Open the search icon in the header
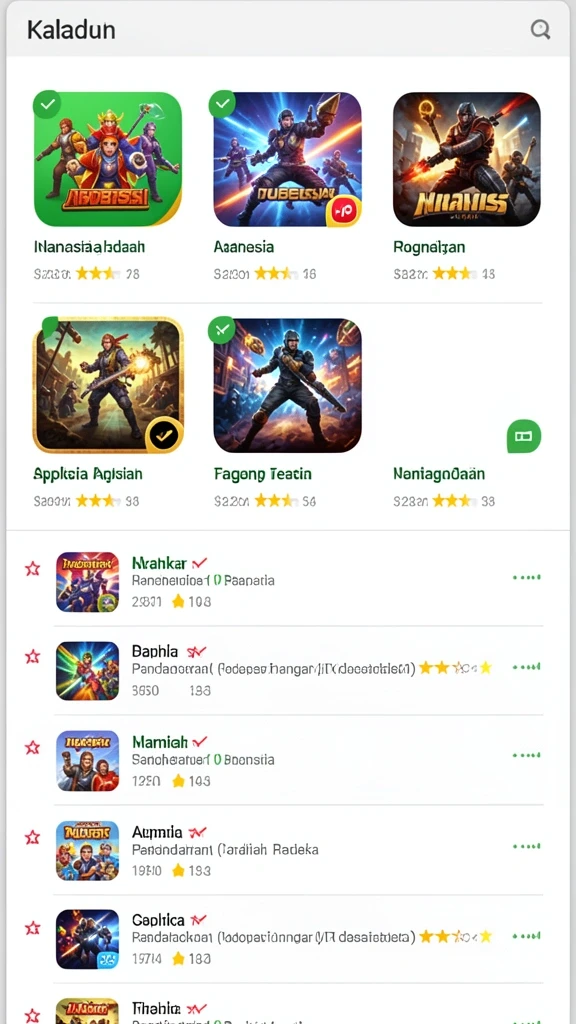The width and height of the screenshot is (576, 1024). coord(540,29)
